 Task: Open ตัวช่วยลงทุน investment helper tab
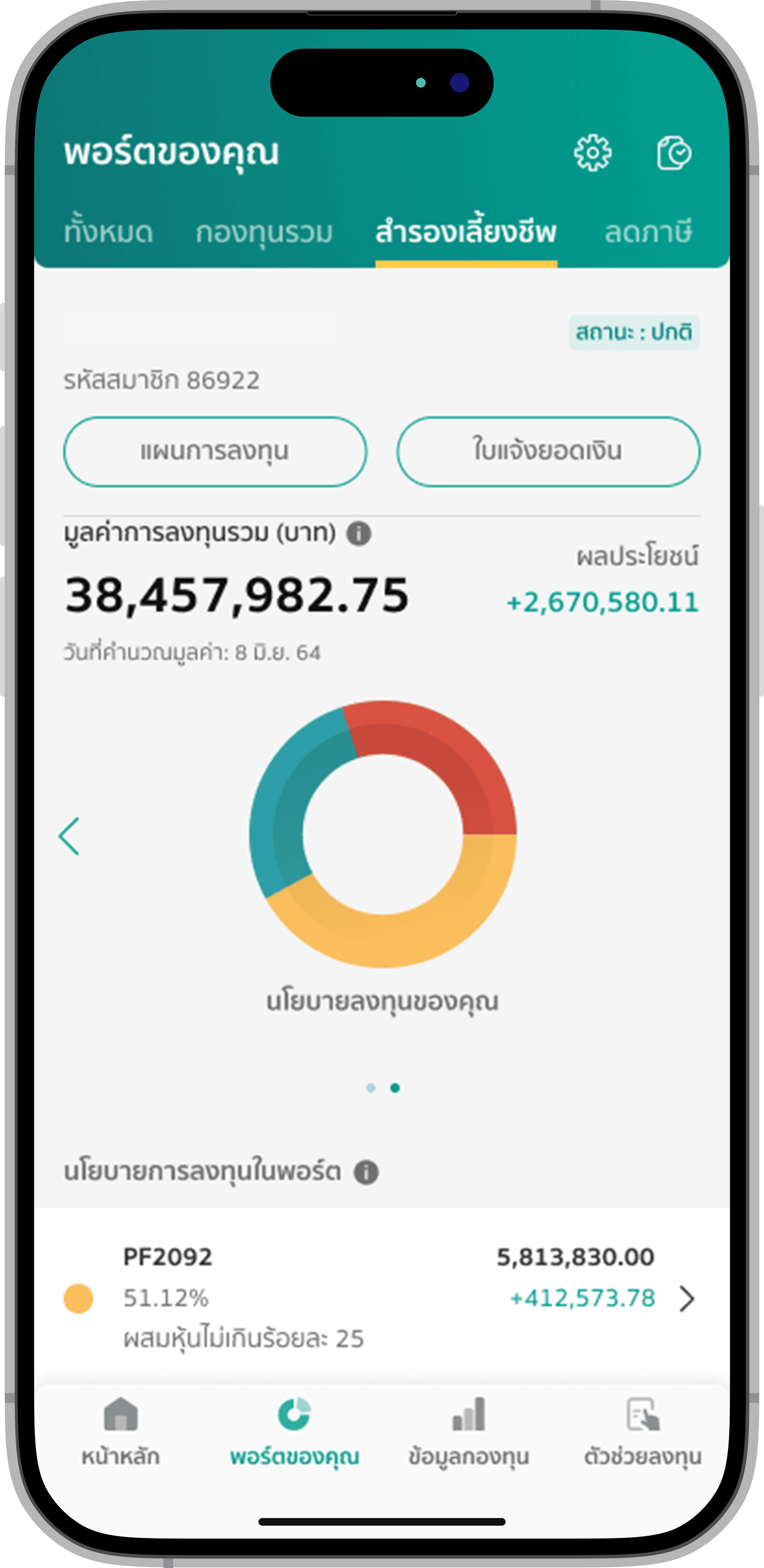(643, 1431)
